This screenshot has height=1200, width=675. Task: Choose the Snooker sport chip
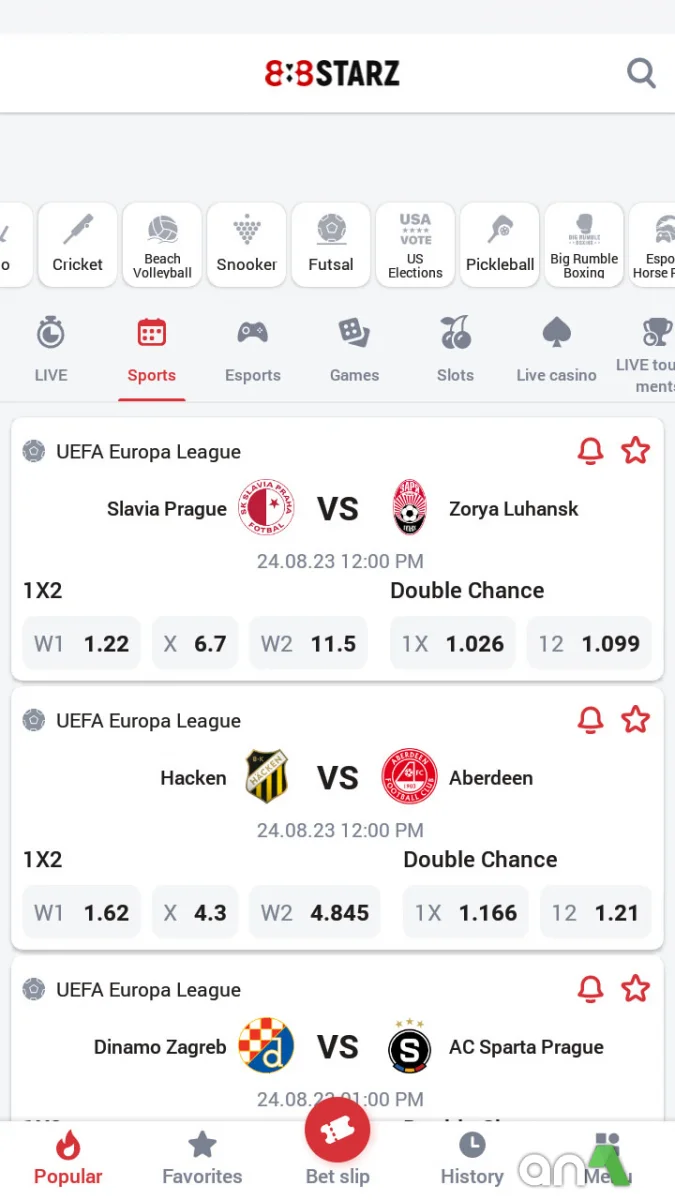(246, 244)
